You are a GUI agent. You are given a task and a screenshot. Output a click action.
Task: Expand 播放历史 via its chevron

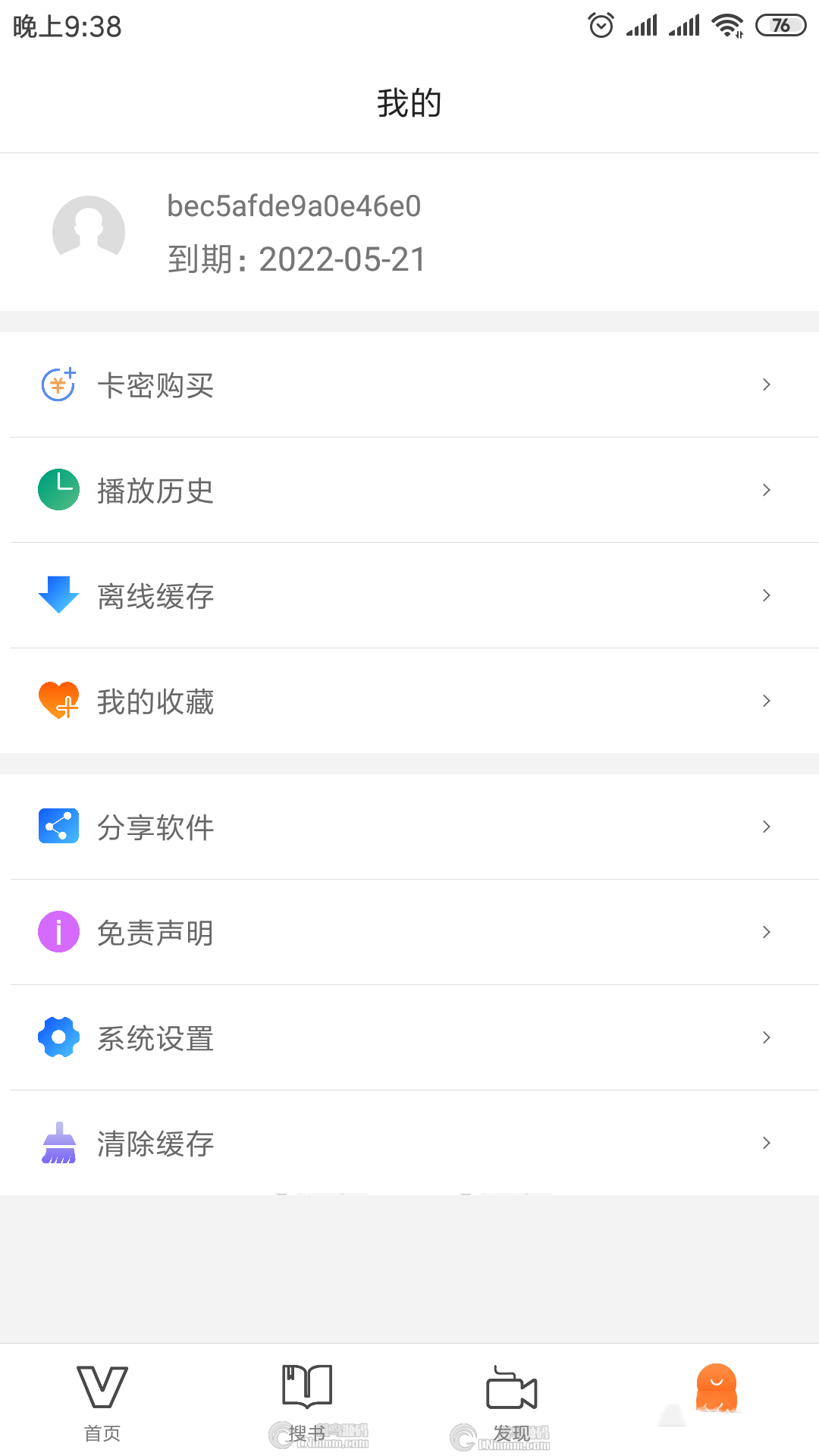coord(766,490)
